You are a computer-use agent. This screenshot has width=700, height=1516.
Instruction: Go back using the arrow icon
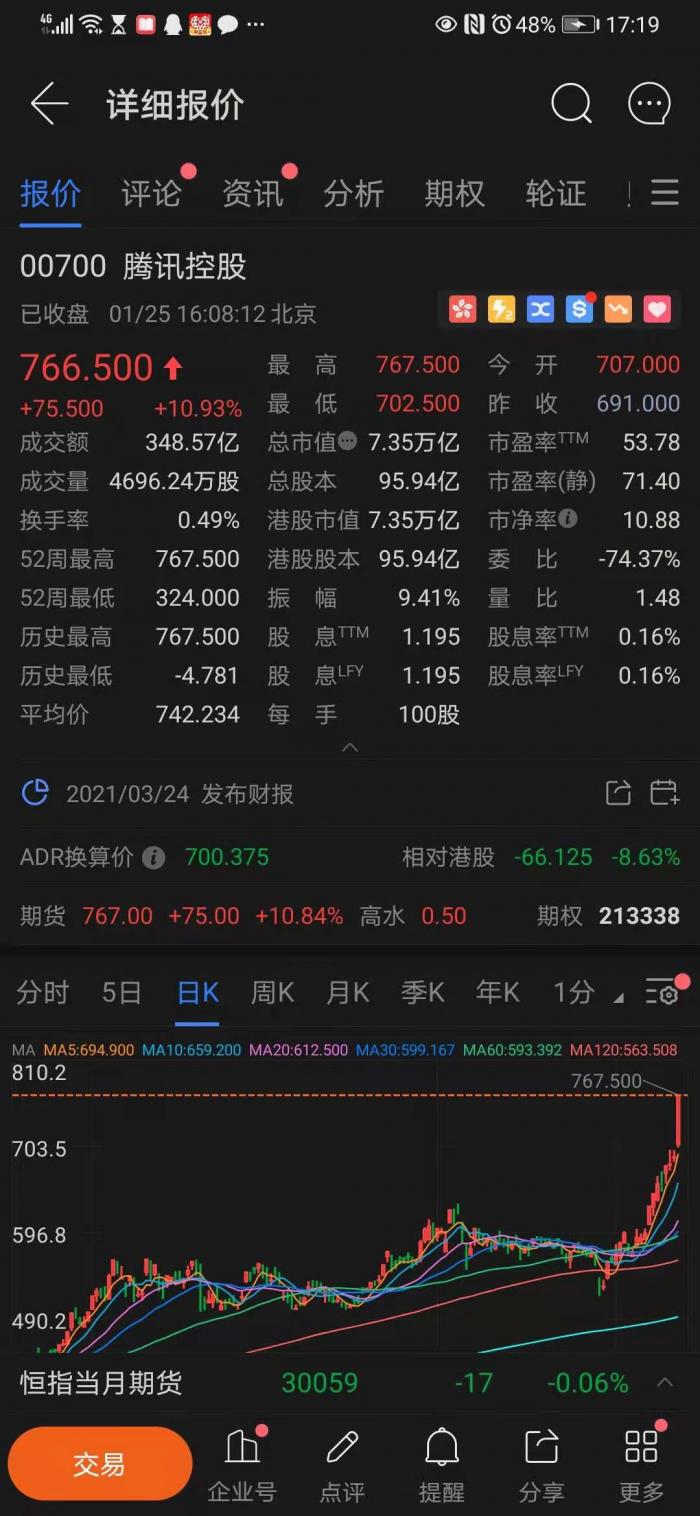click(x=49, y=104)
